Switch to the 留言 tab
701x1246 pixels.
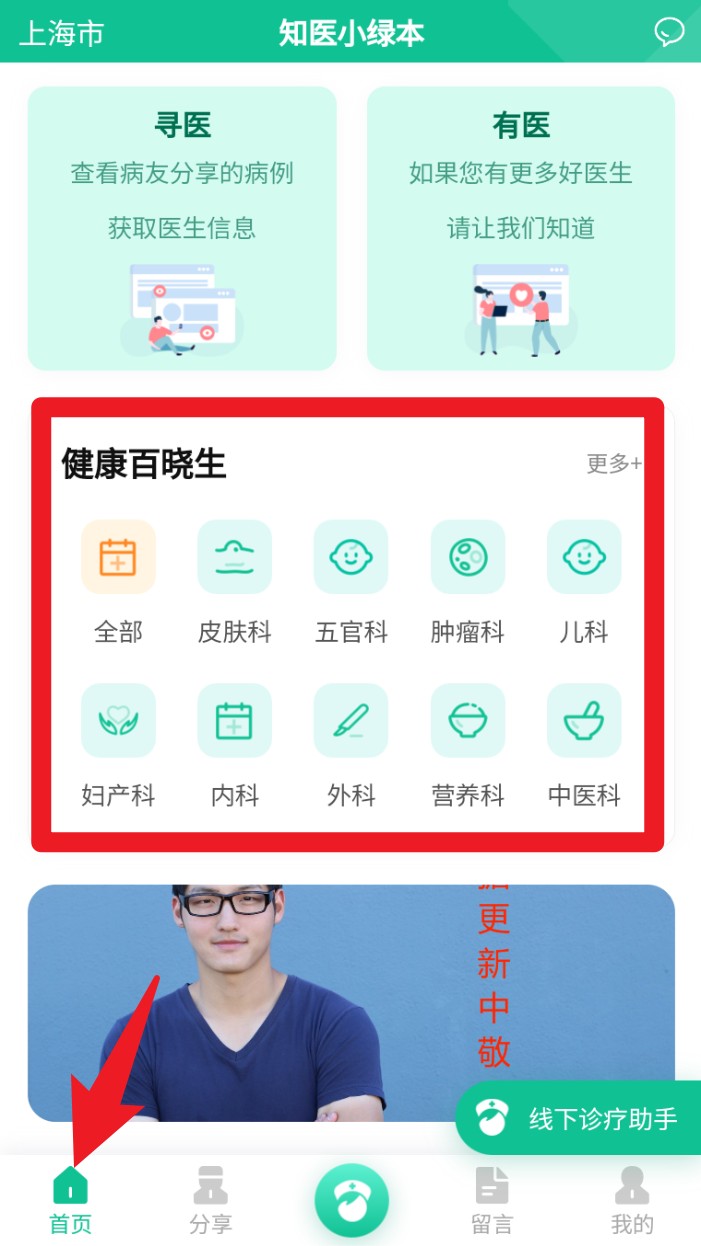[491, 1200]
